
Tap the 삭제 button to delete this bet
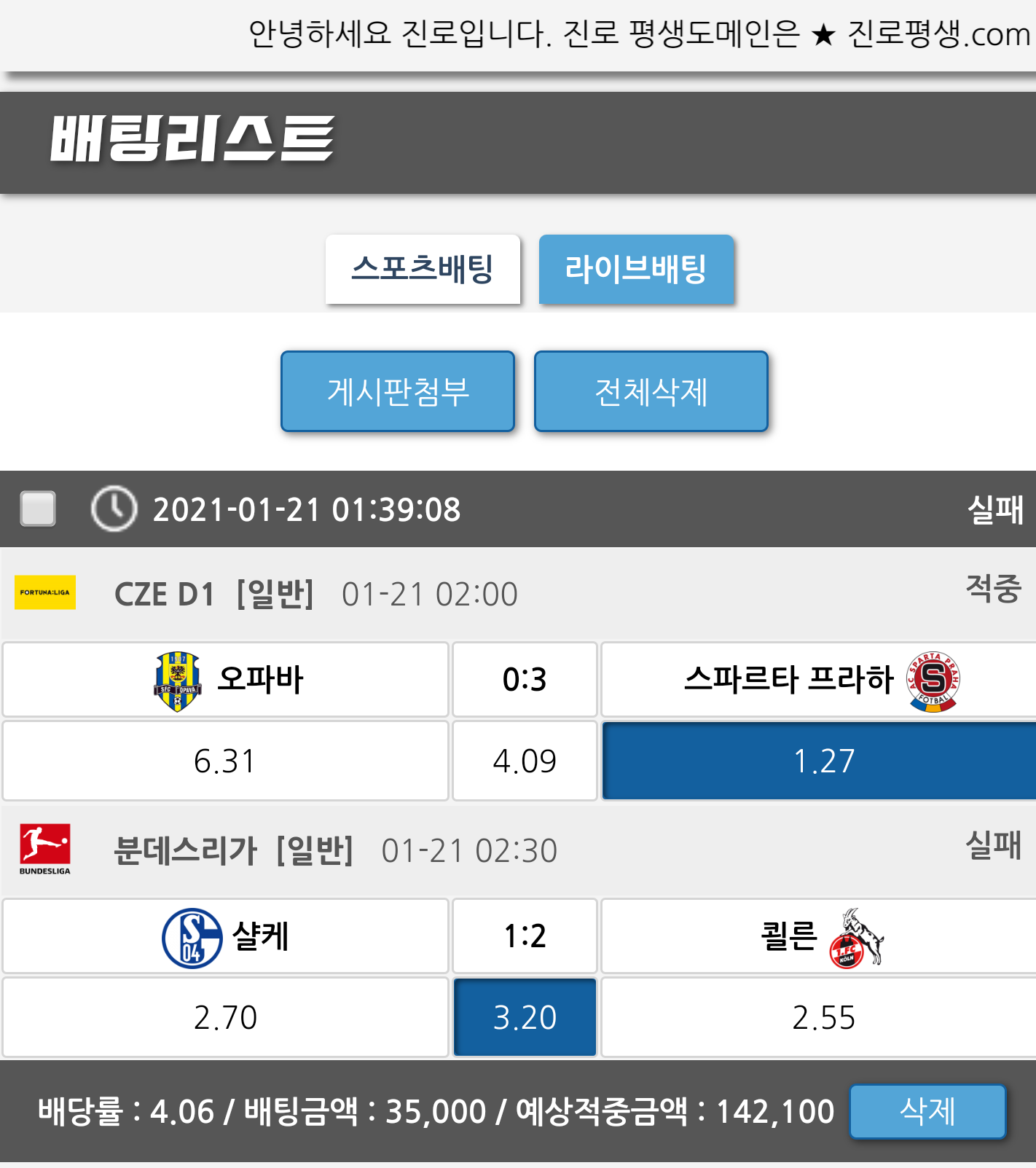927,1111
